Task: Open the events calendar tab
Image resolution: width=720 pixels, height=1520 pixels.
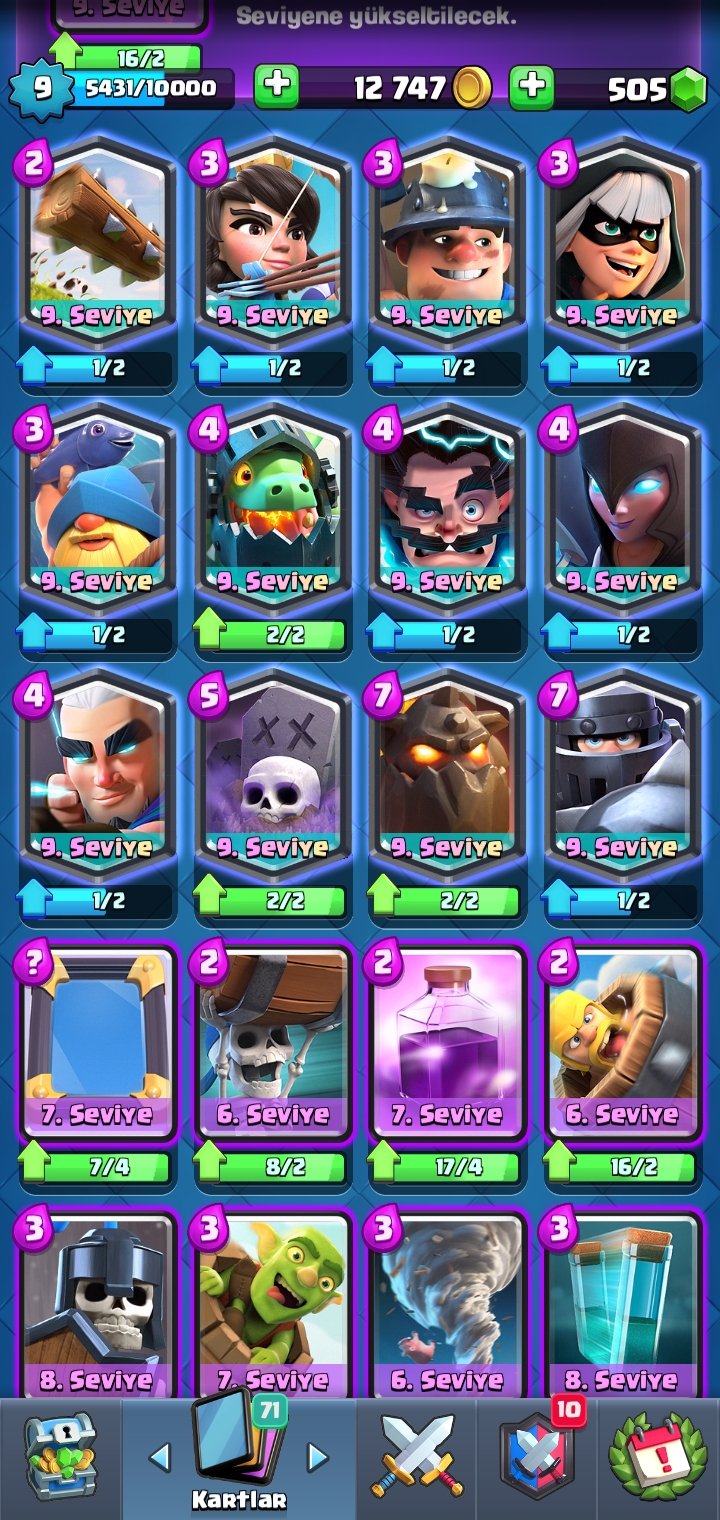Action: point(658,1455)
